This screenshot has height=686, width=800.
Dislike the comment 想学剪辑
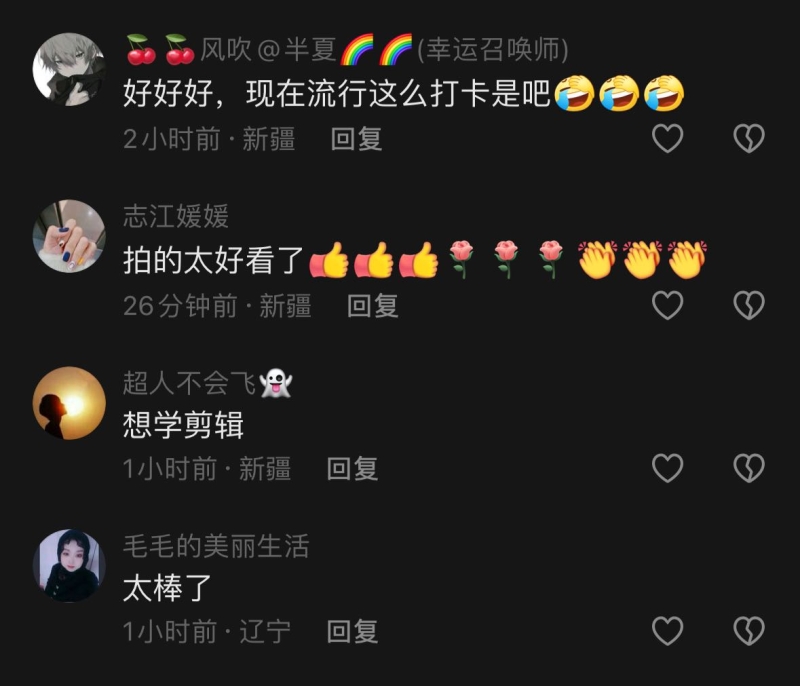[x=749, y=468]
